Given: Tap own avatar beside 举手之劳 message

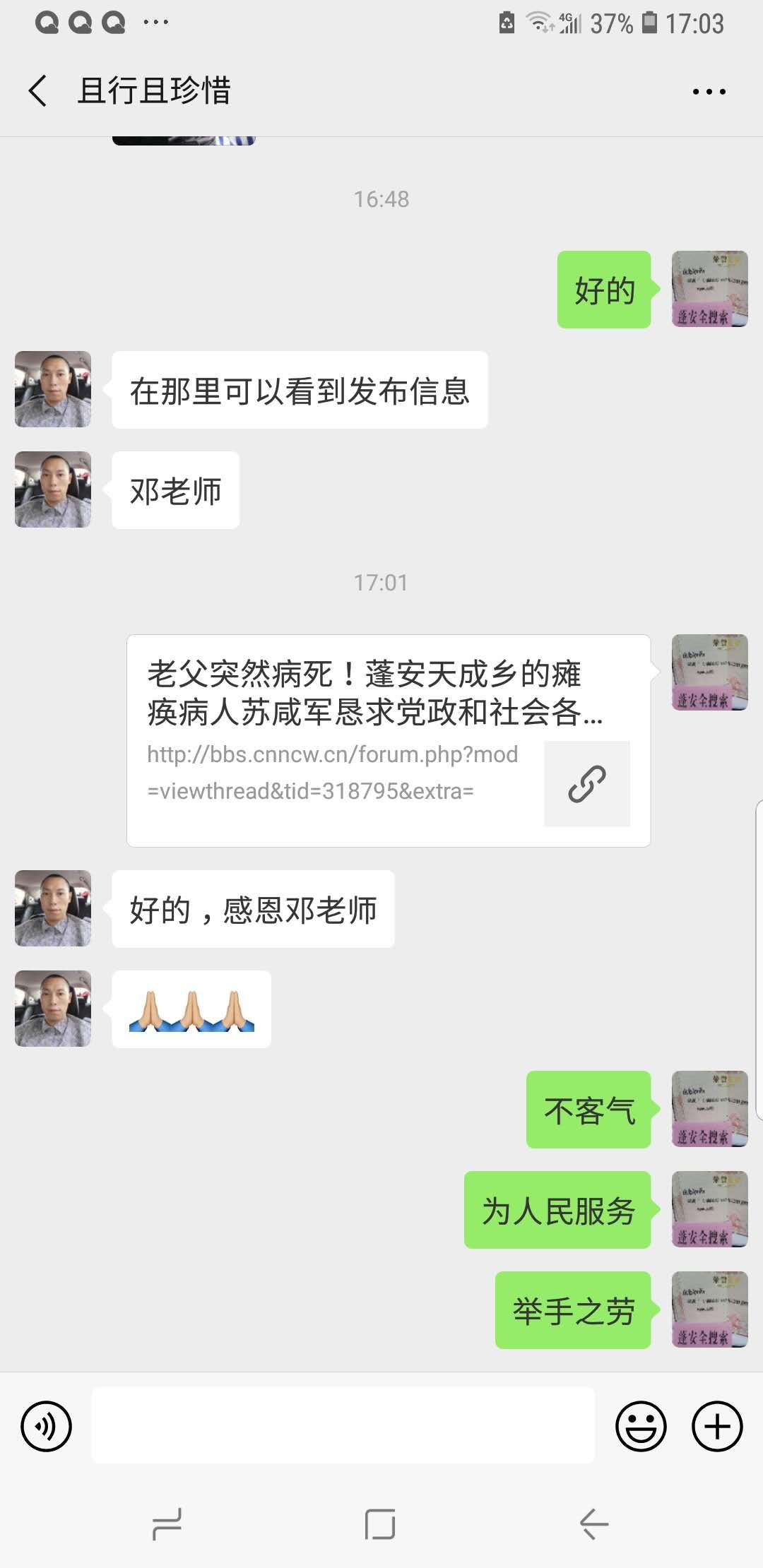Looking at the screenshot, I should 709,1309.
